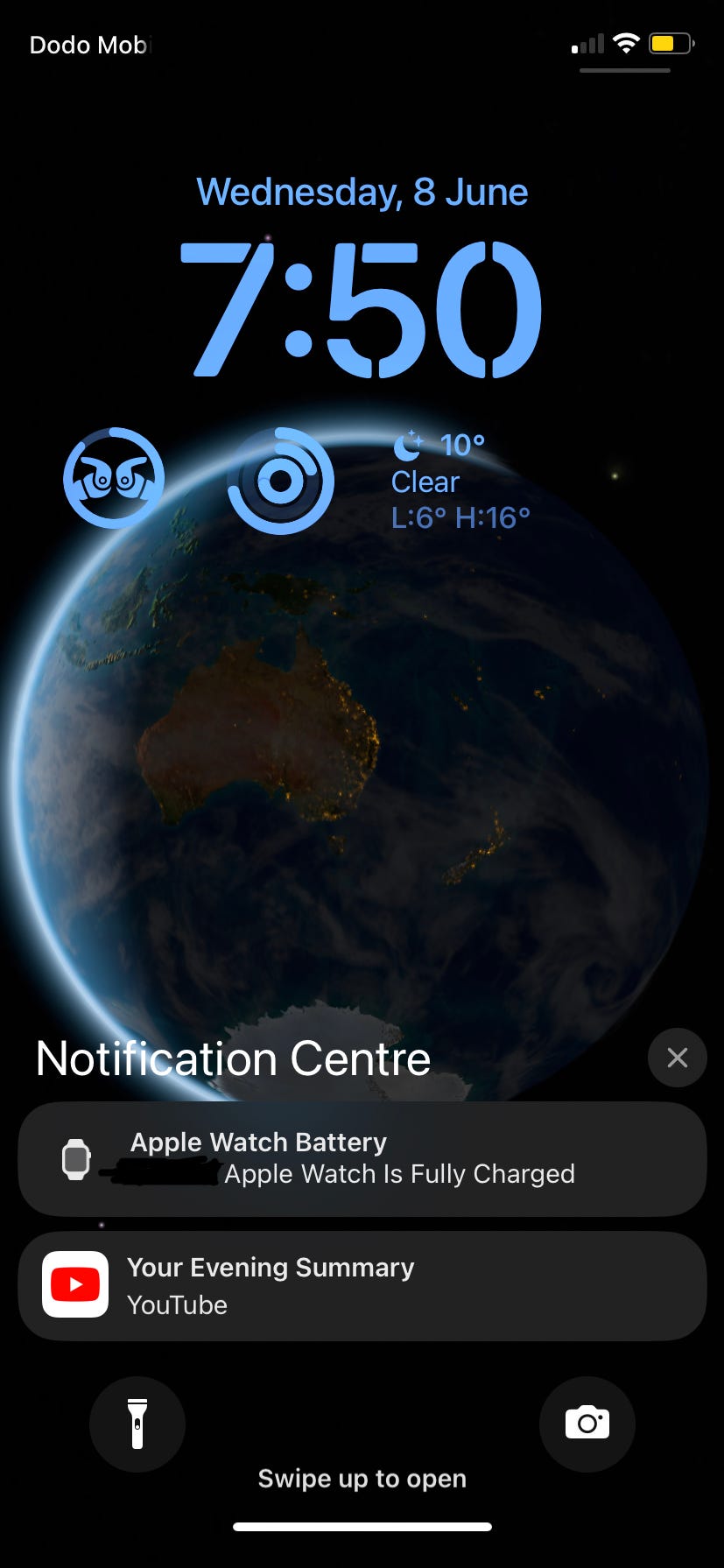Open the calendar via Wednesday, 8 June
Viewport: 724px width, 1568px height.
362,193
